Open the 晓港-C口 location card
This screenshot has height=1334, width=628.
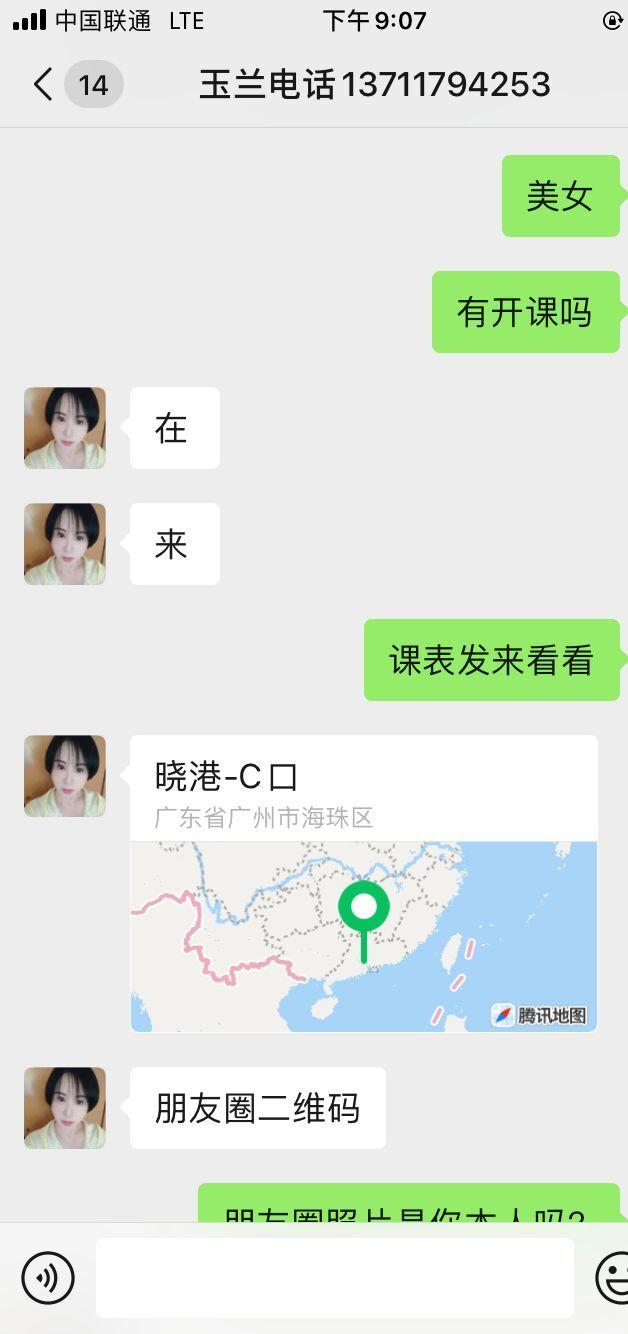(363, 883)
